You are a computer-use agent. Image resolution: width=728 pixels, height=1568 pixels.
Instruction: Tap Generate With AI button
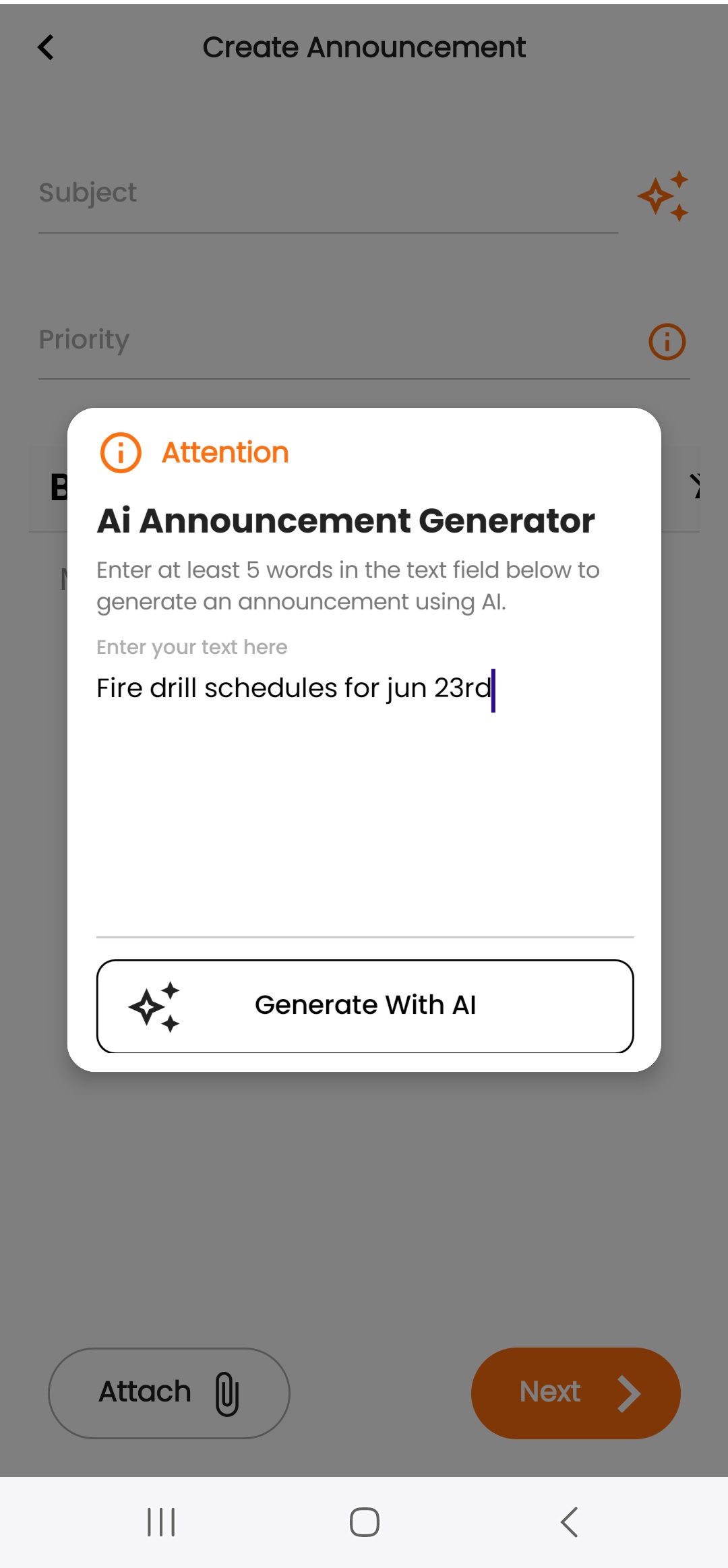click(365, 1006)
